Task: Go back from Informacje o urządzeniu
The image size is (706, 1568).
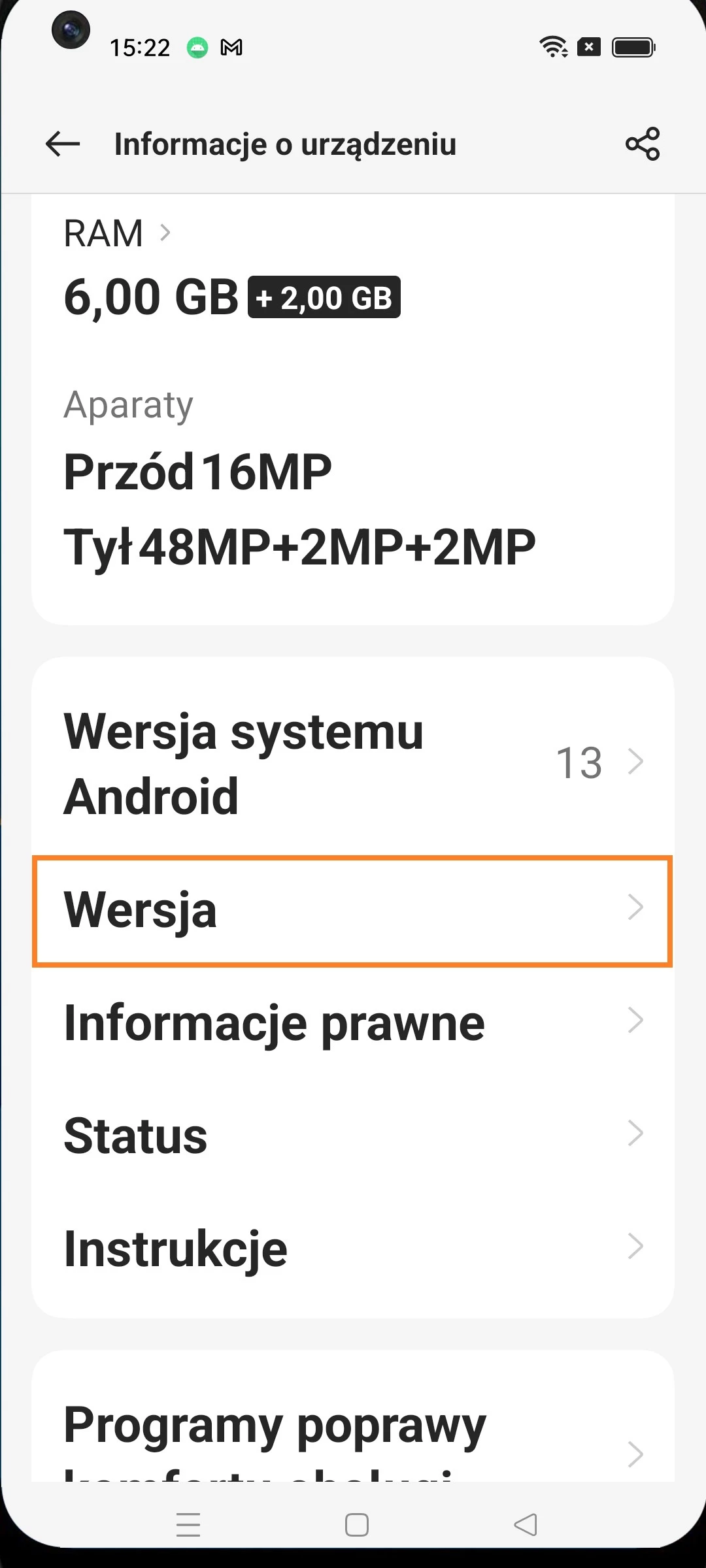Action: (63, 144)
